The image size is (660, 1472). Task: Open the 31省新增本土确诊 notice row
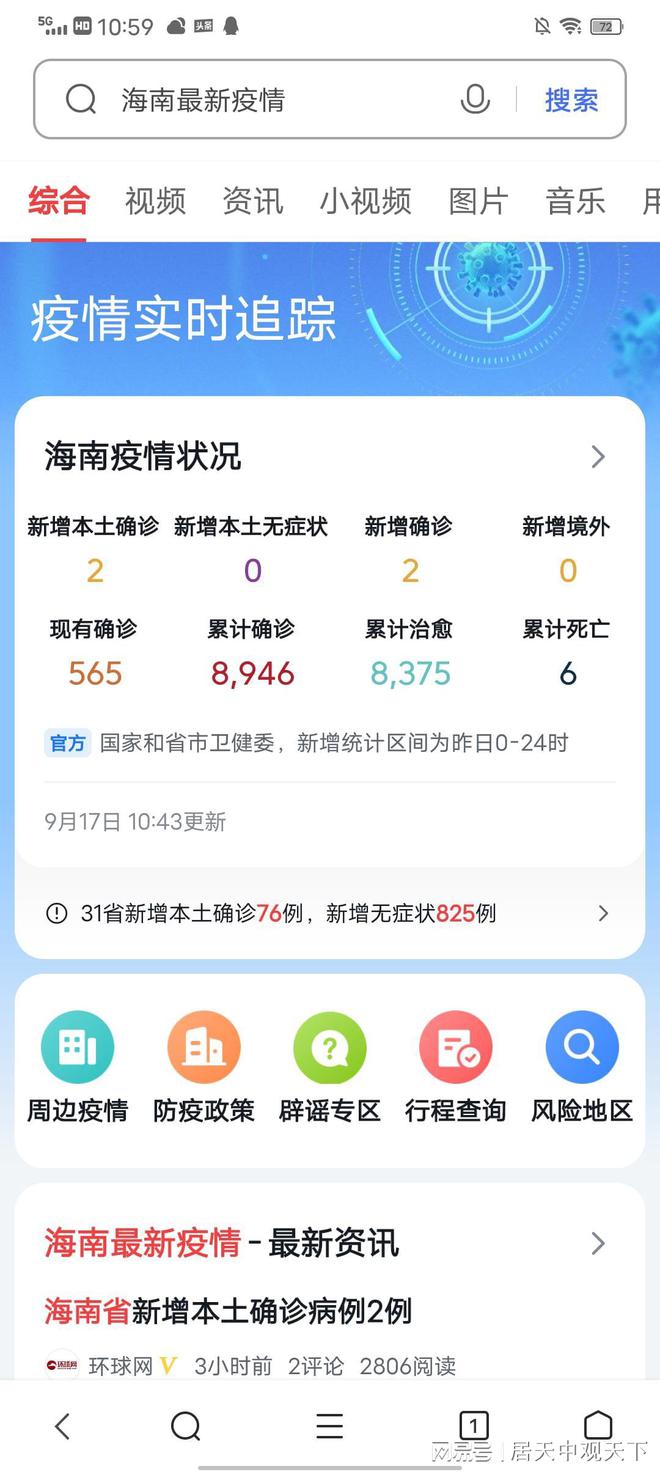coord(330,913)
